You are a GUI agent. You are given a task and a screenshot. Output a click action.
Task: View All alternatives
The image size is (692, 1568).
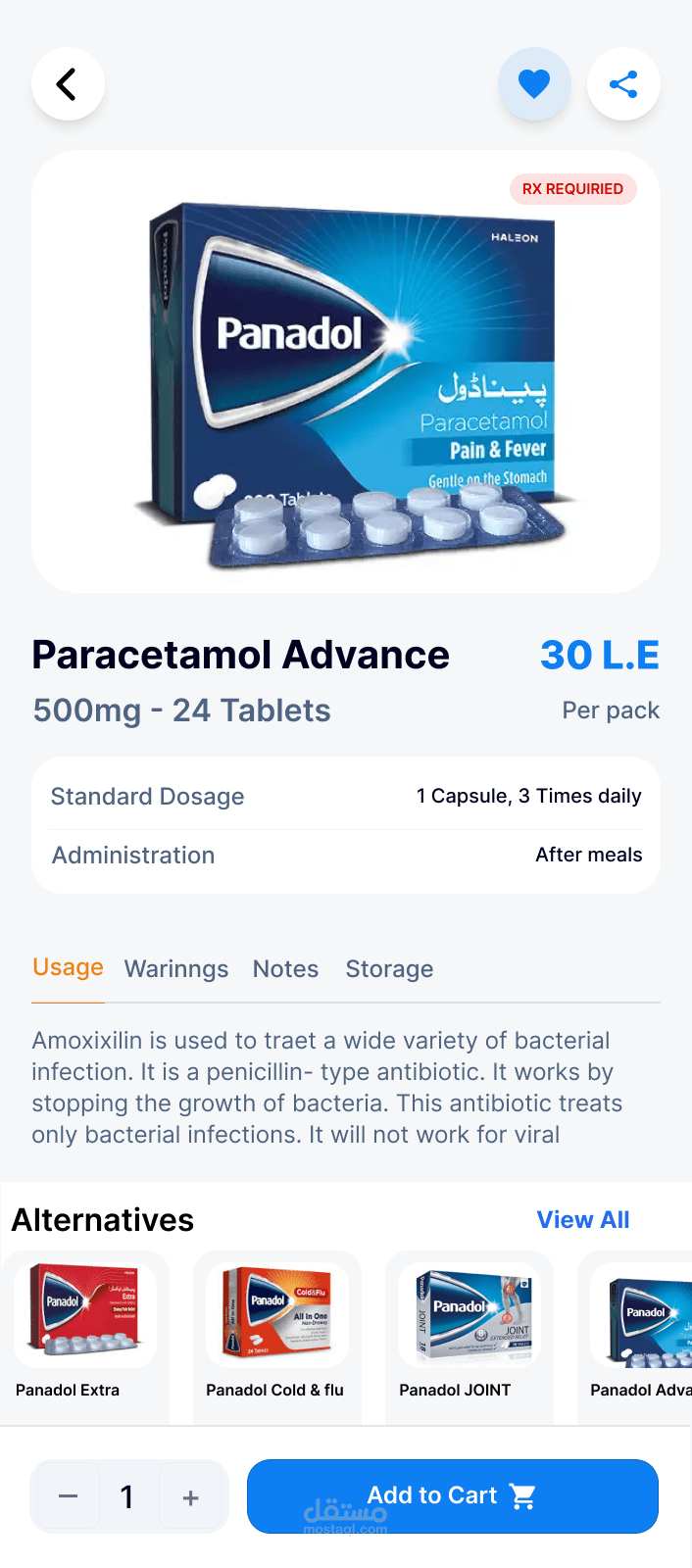[x=583, y=1220]
